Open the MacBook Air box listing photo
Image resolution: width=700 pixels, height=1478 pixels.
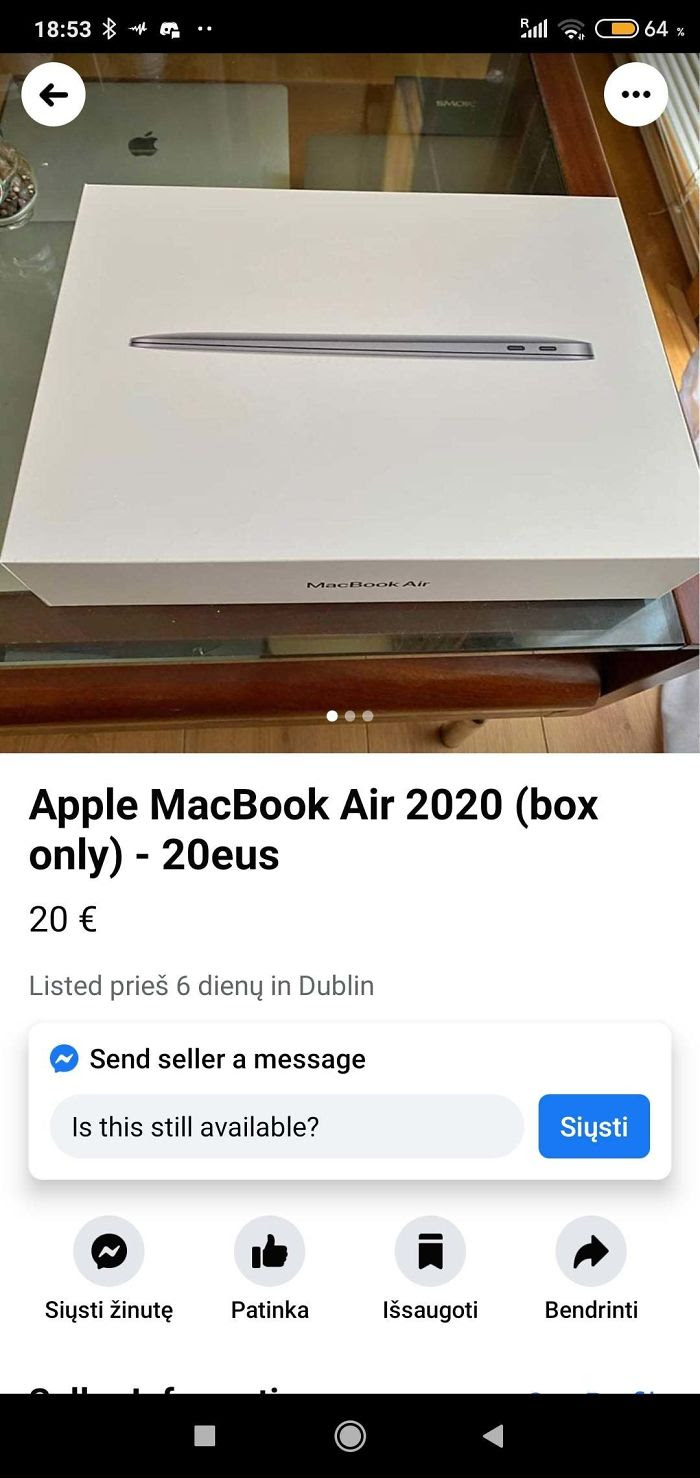tap(350, 400)
